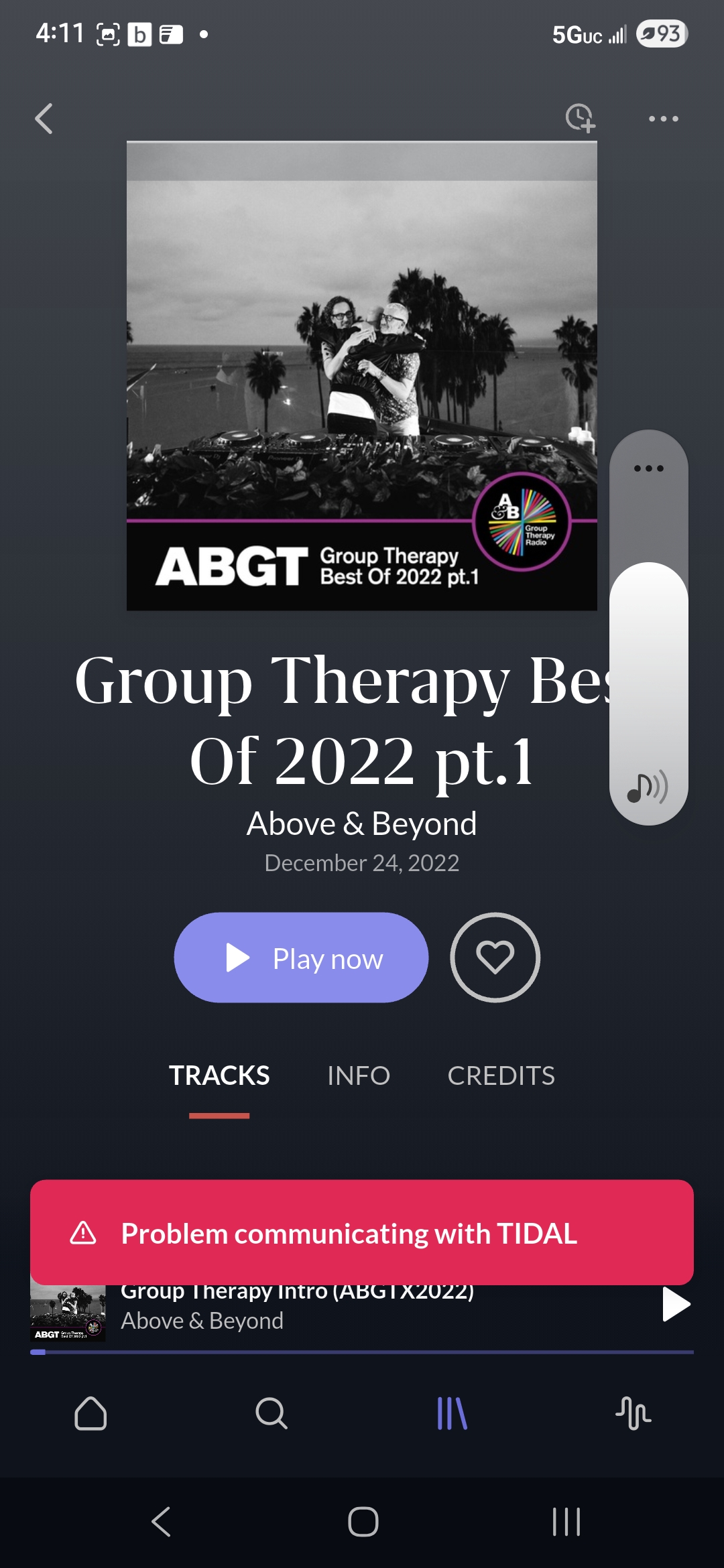Screen dimensions: 724x1568
Task: Add album to listen later
Action: click(580, 119)
